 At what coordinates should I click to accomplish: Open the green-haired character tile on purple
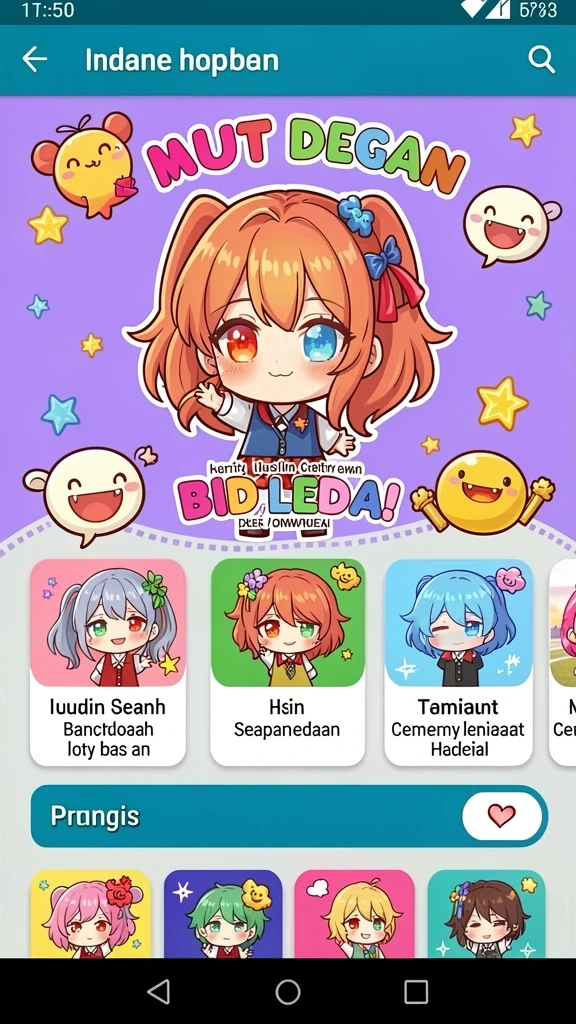click(223, 914)
